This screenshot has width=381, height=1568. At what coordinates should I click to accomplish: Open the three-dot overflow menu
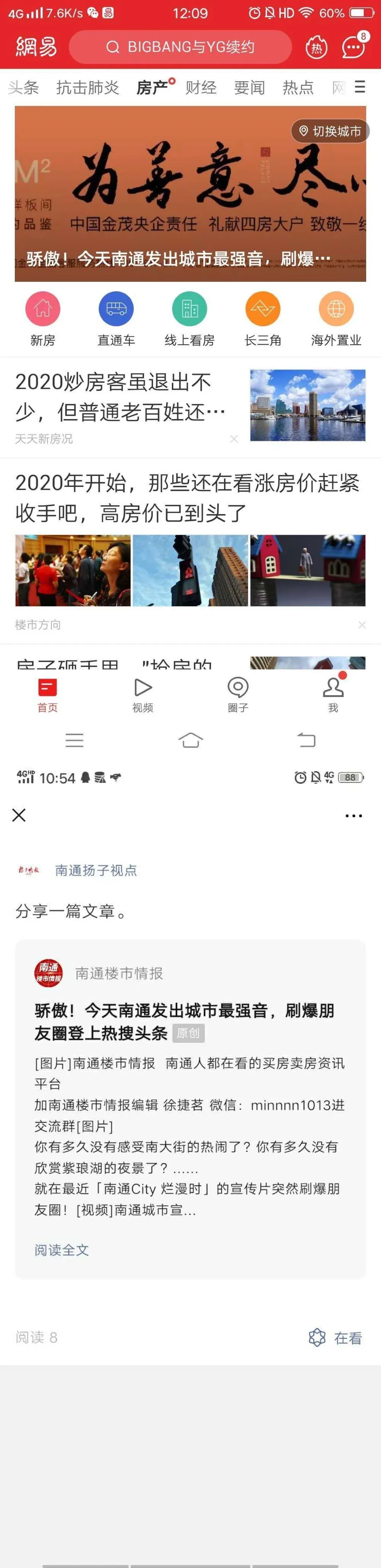coord(354,816)
